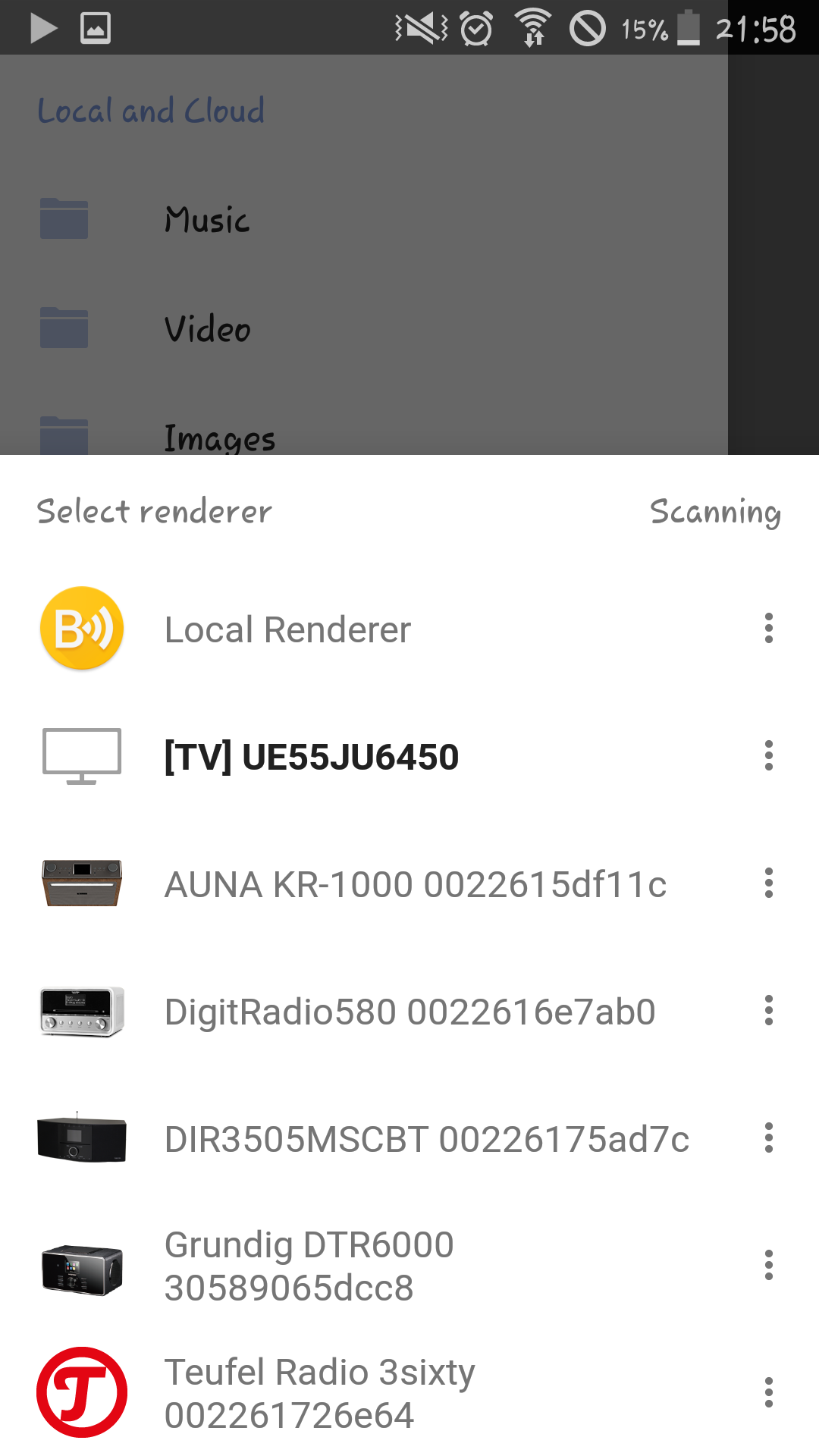Select the AUNA KR-1000 renderer
The image size is (819, 1456).
coord(415,884)
